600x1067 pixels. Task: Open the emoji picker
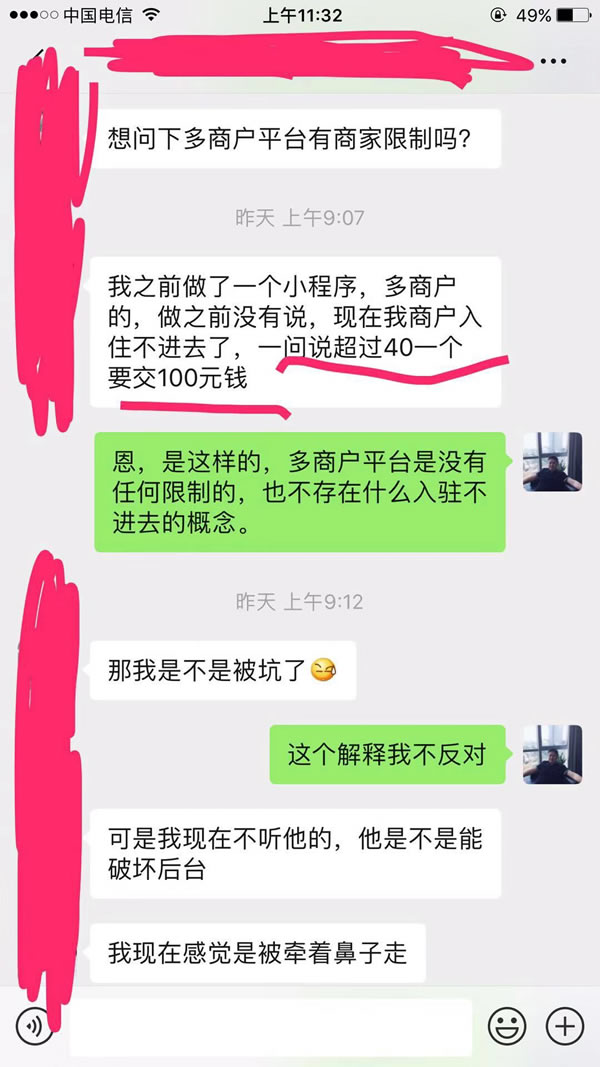(x=507, y=1026)
